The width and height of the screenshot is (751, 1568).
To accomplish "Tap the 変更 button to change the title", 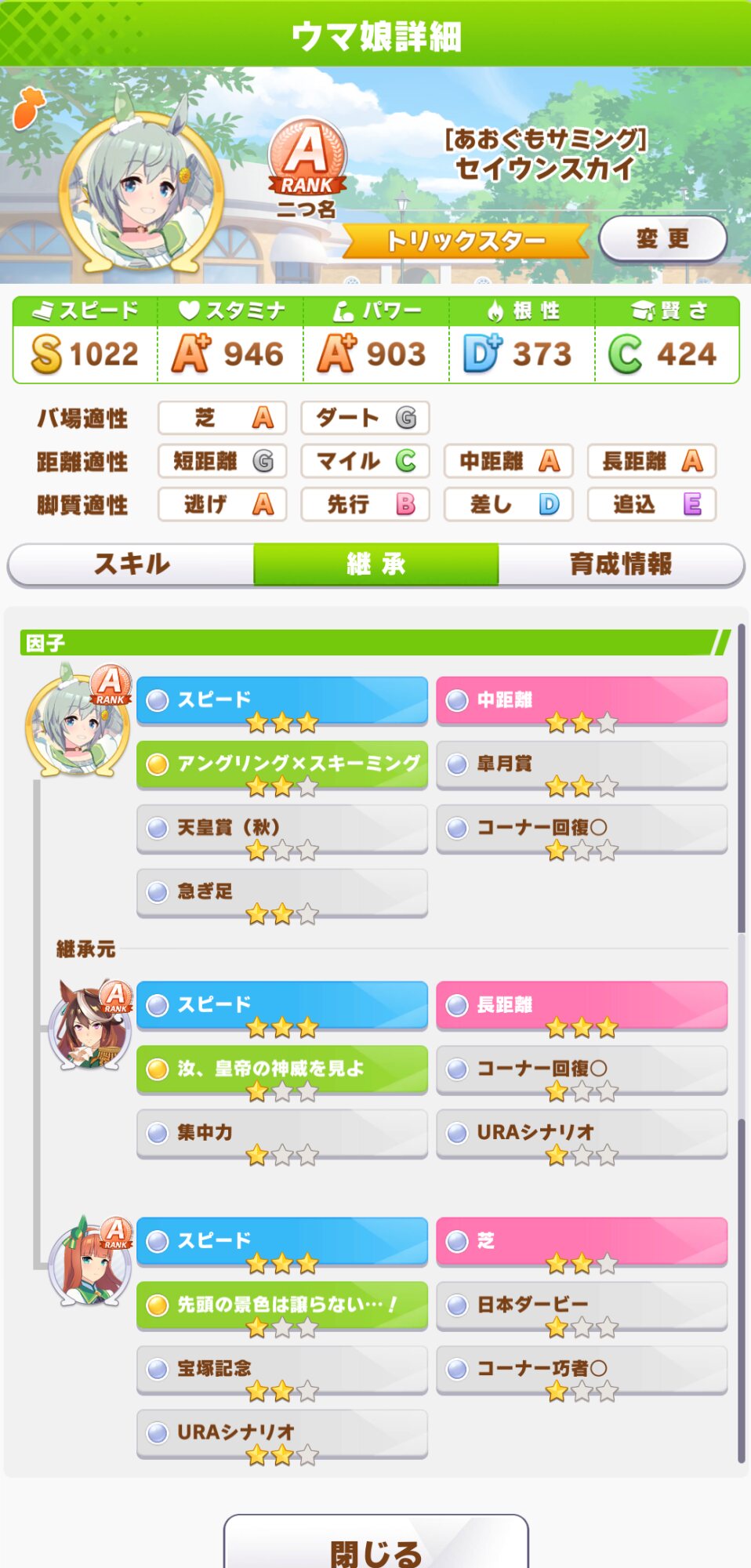I will (662, 238).
